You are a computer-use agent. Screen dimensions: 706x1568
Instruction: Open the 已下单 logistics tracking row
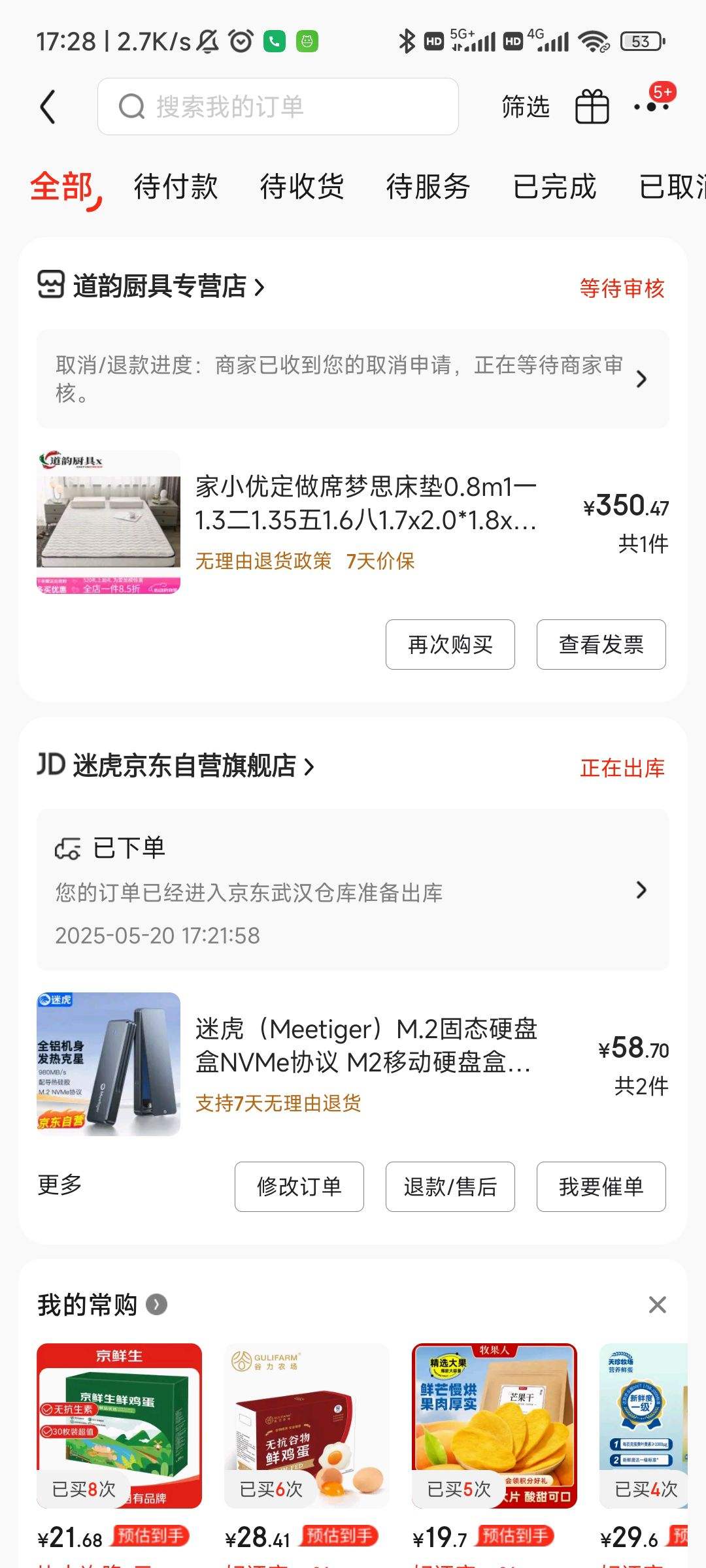tap(352, 890)
